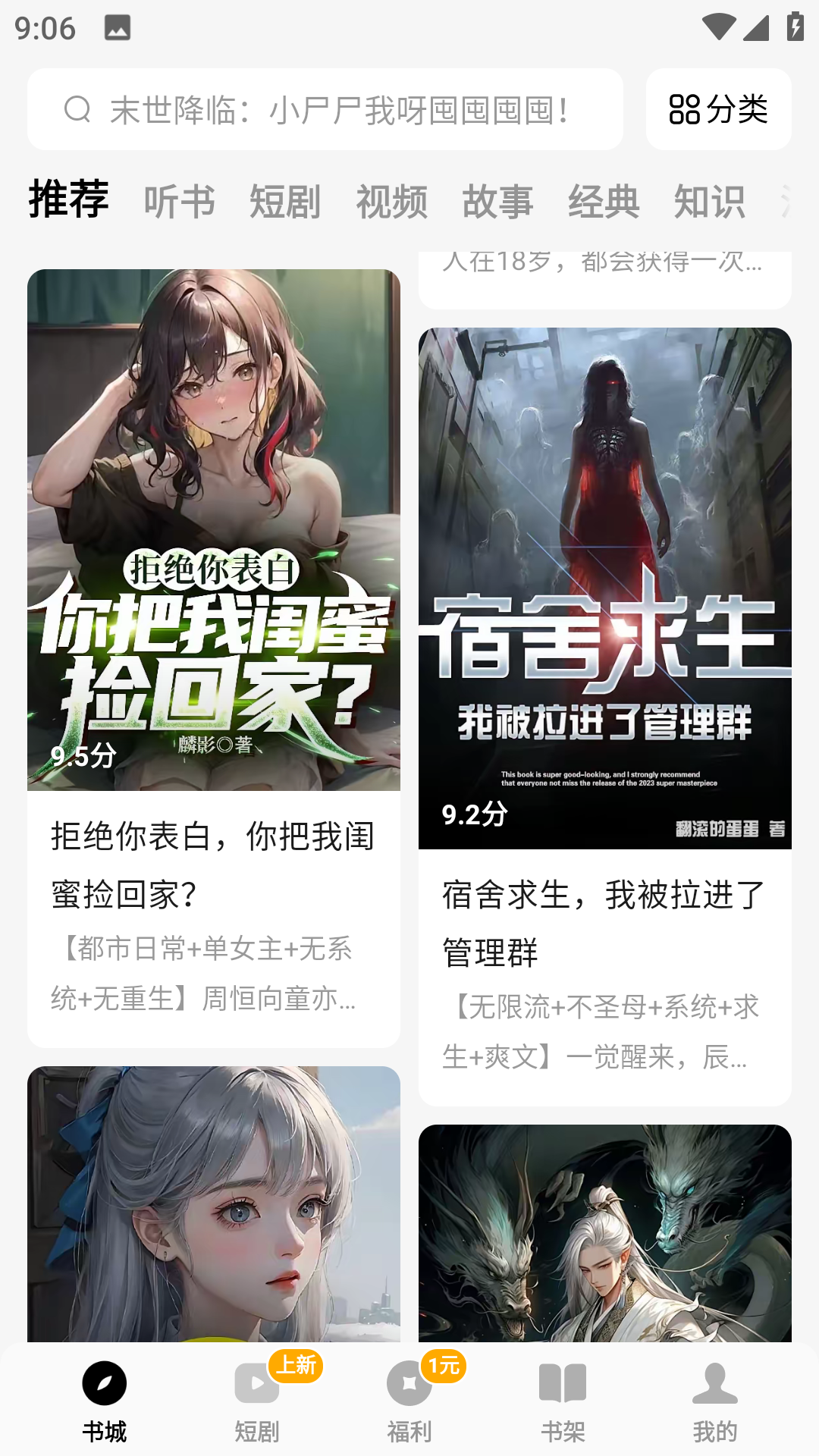This screenshot has width=819, height=1456.
Task: Open the search box at the top
Action: point(325,110)
